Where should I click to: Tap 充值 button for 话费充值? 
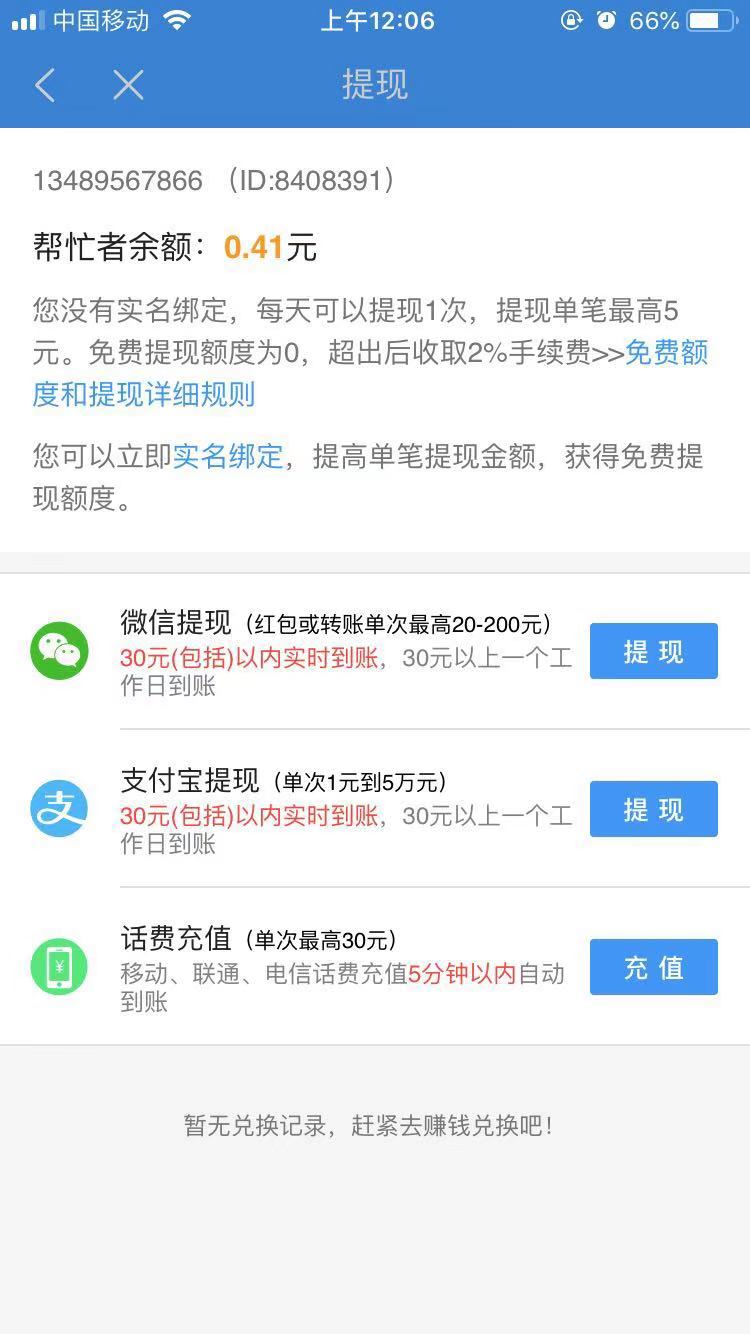[x=653, y=967]
